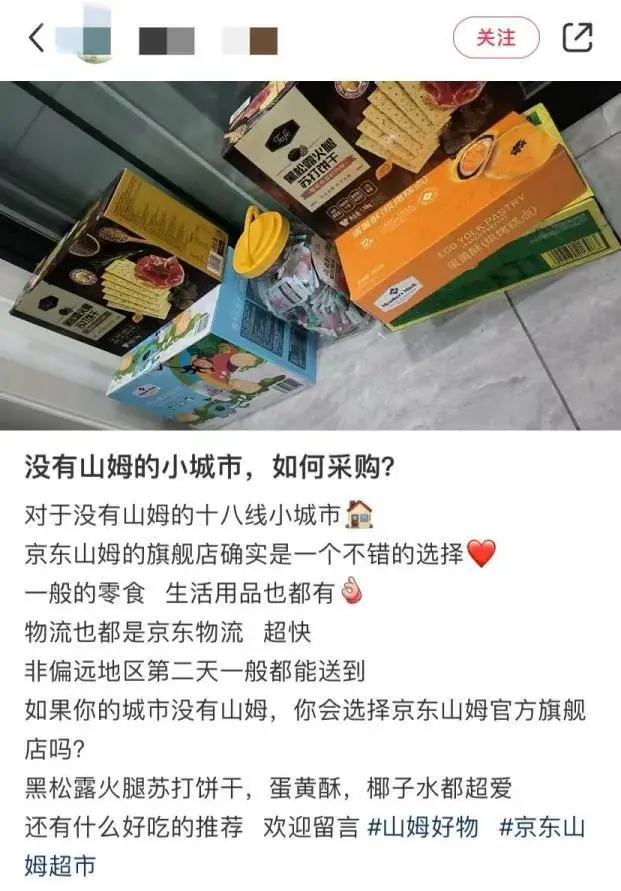Share this post via the share icon
This screenshot has height=891, width=621.
tap(578, 38)
